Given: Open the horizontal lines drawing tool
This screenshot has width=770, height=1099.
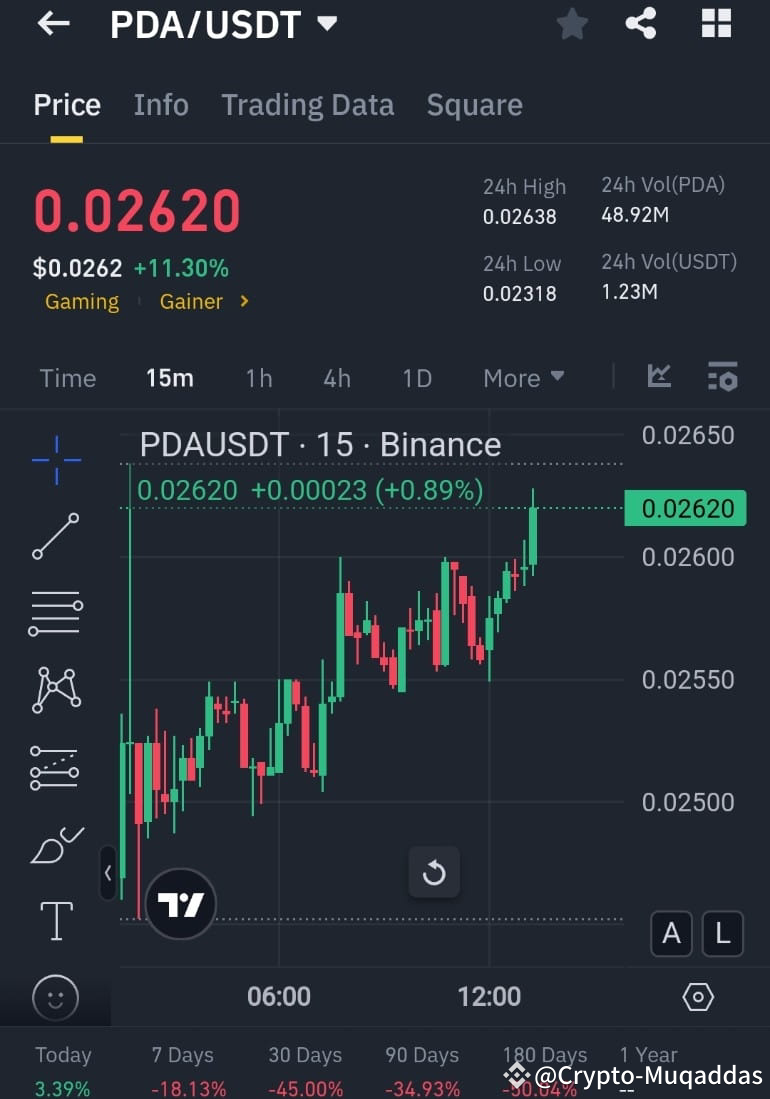Looking at the screenshot, I should [55, 613].
